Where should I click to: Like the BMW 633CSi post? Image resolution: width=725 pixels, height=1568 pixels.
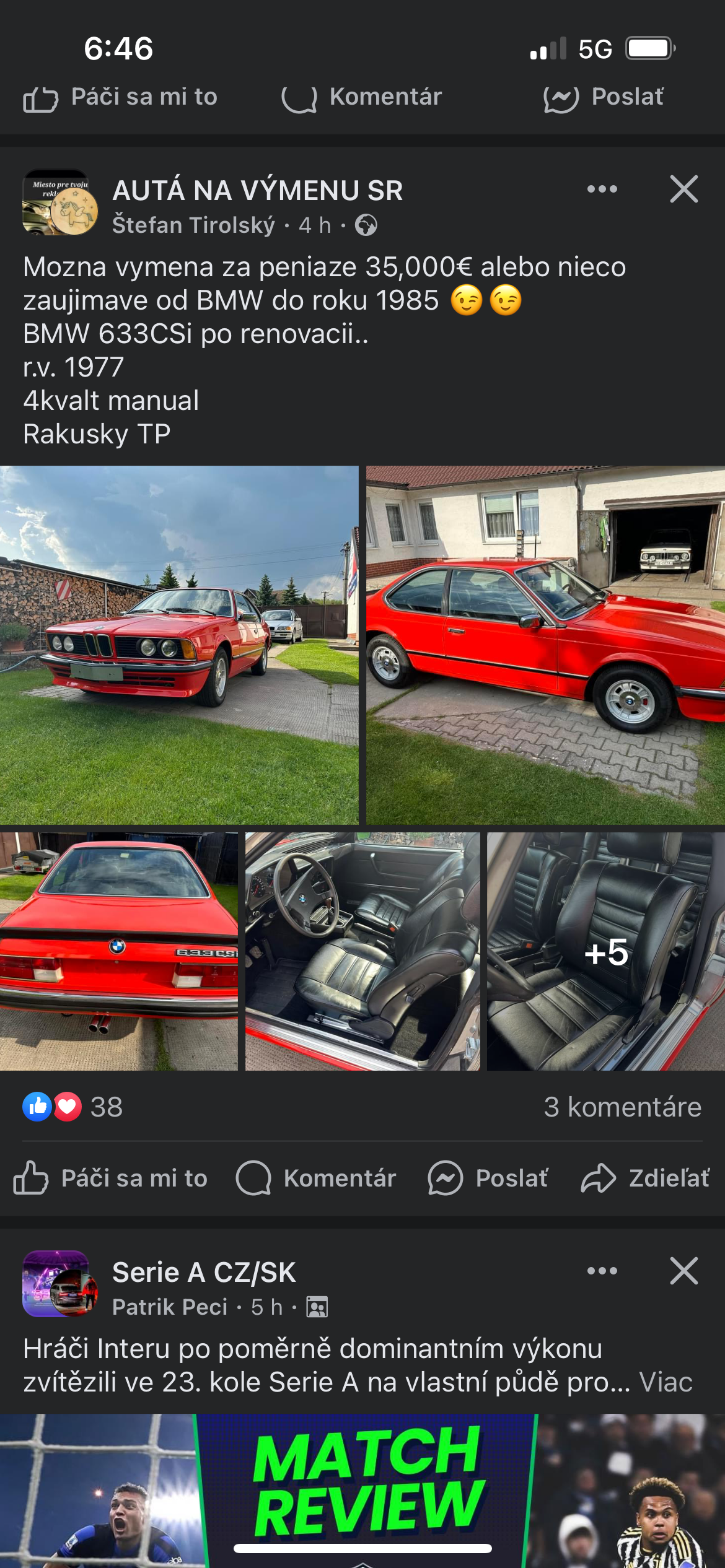point(110,1178)
